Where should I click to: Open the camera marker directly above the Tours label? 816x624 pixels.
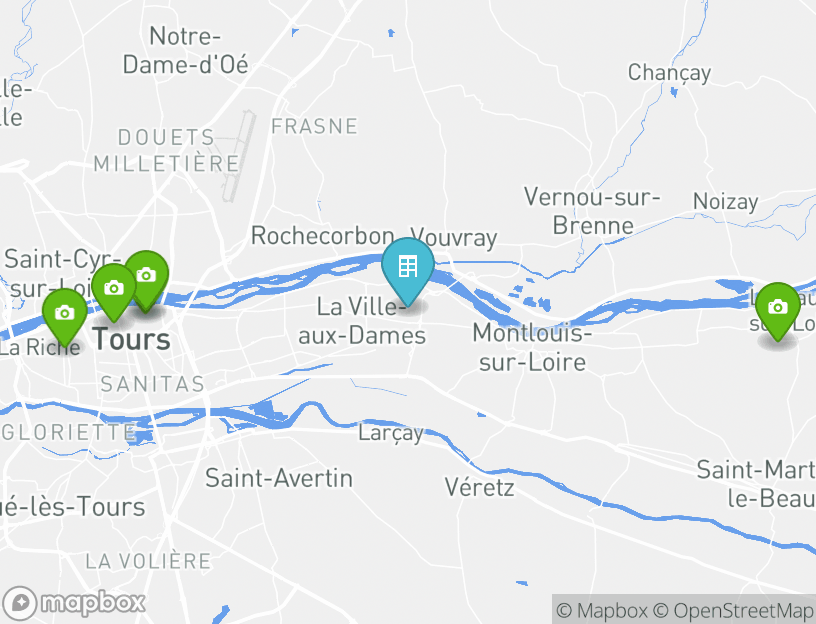112,290
